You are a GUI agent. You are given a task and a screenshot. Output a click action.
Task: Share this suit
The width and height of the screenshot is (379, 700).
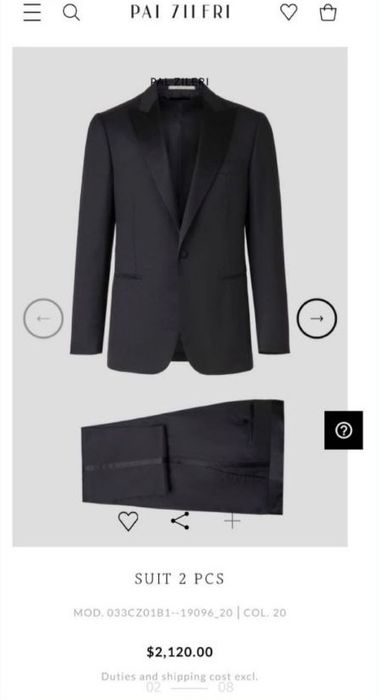pyautogui.click(x=180, y=521)
